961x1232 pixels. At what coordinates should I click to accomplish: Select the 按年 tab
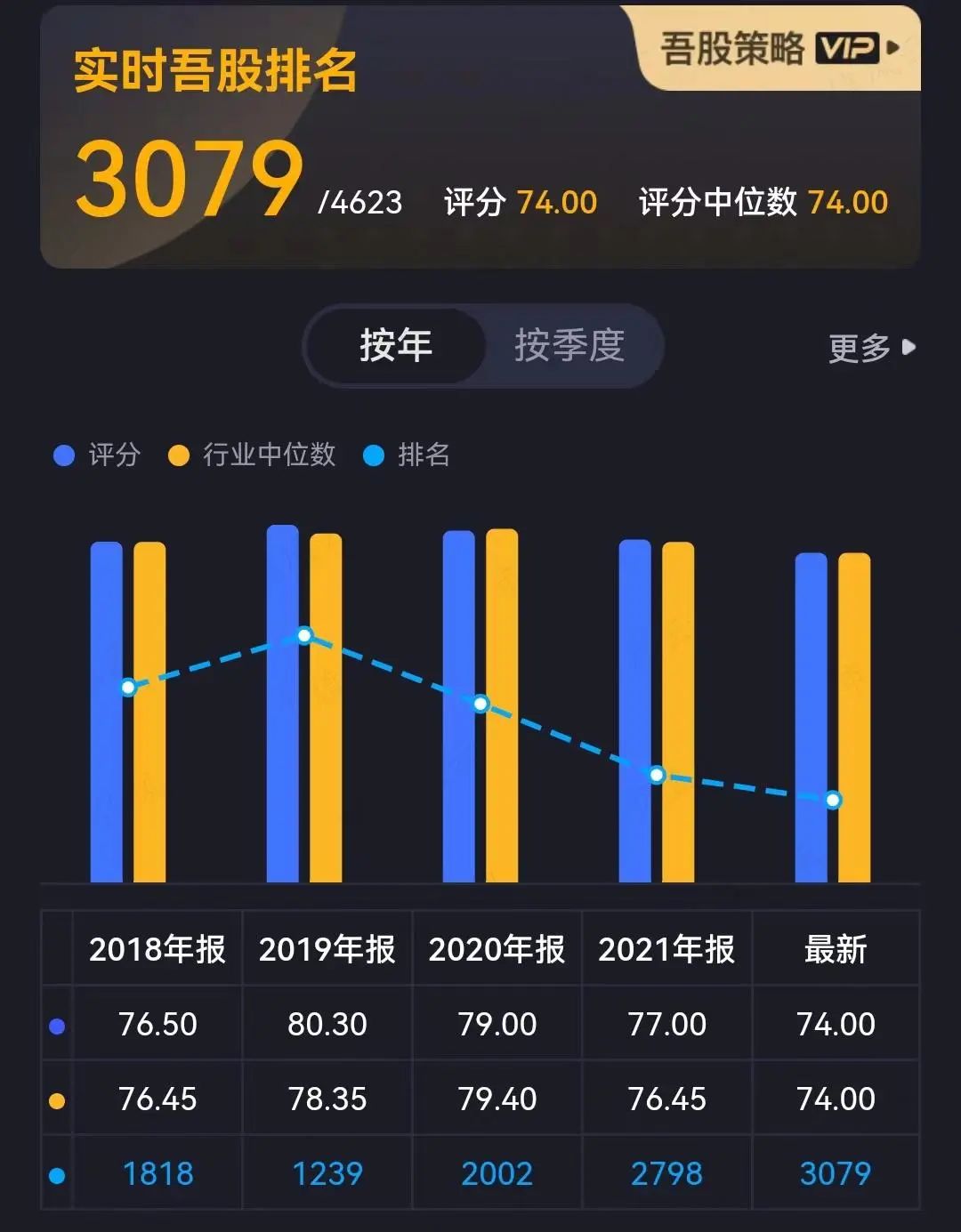(x=396, y=346)
